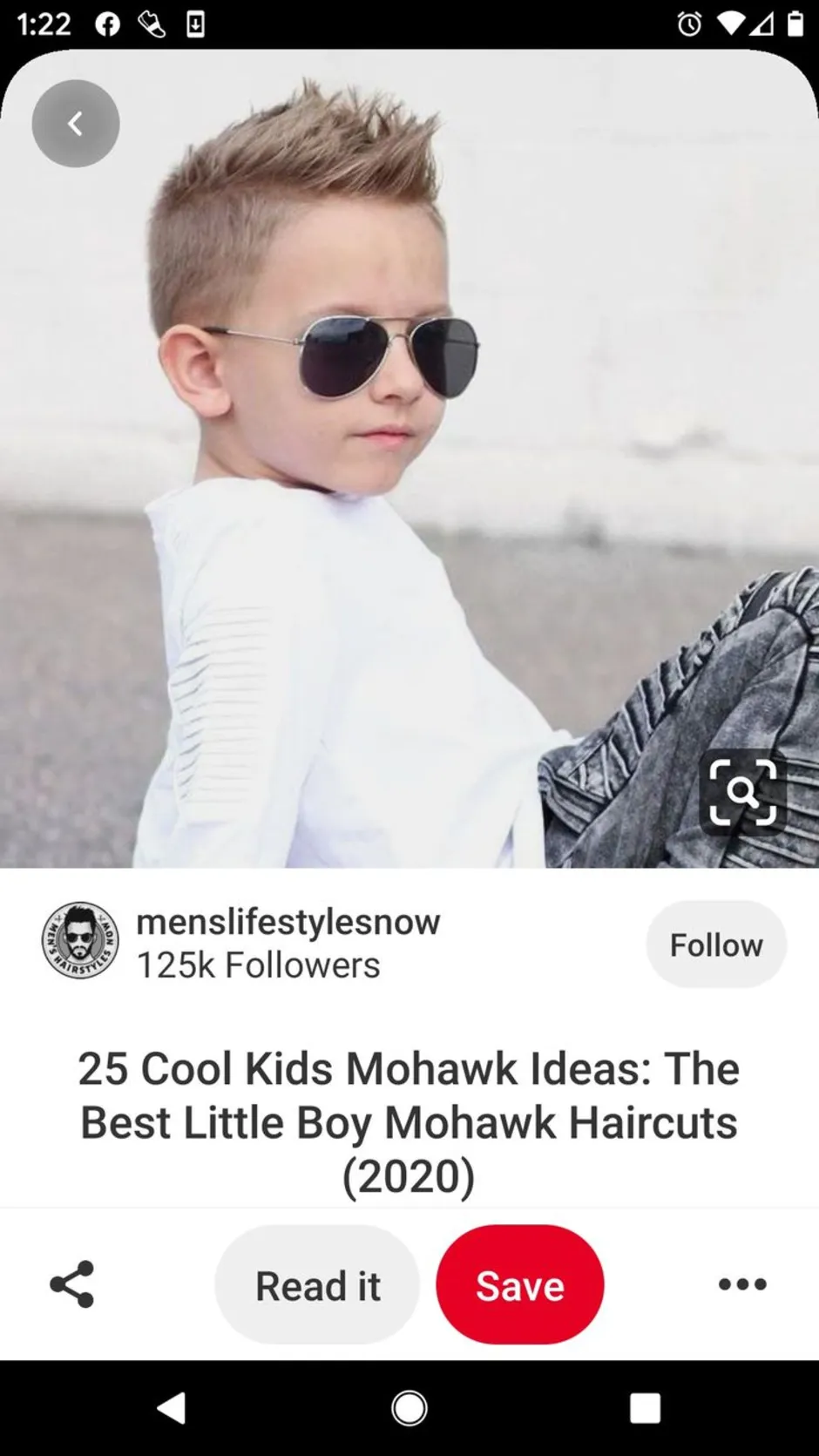The image size is (819, 1456).
Task: Share this pin
Action: point(72,1284)
